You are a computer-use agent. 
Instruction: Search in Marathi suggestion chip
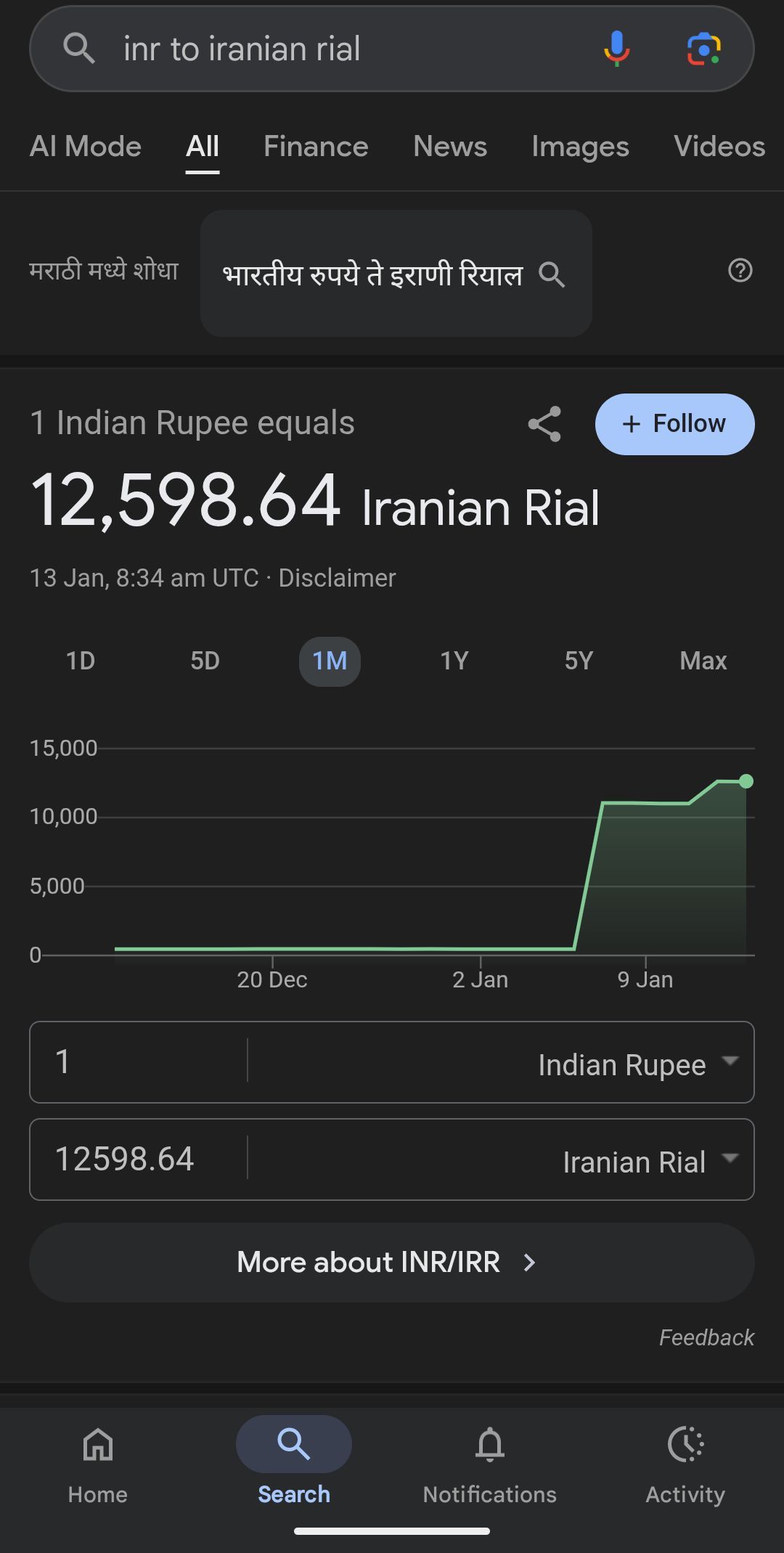[396, 274]
